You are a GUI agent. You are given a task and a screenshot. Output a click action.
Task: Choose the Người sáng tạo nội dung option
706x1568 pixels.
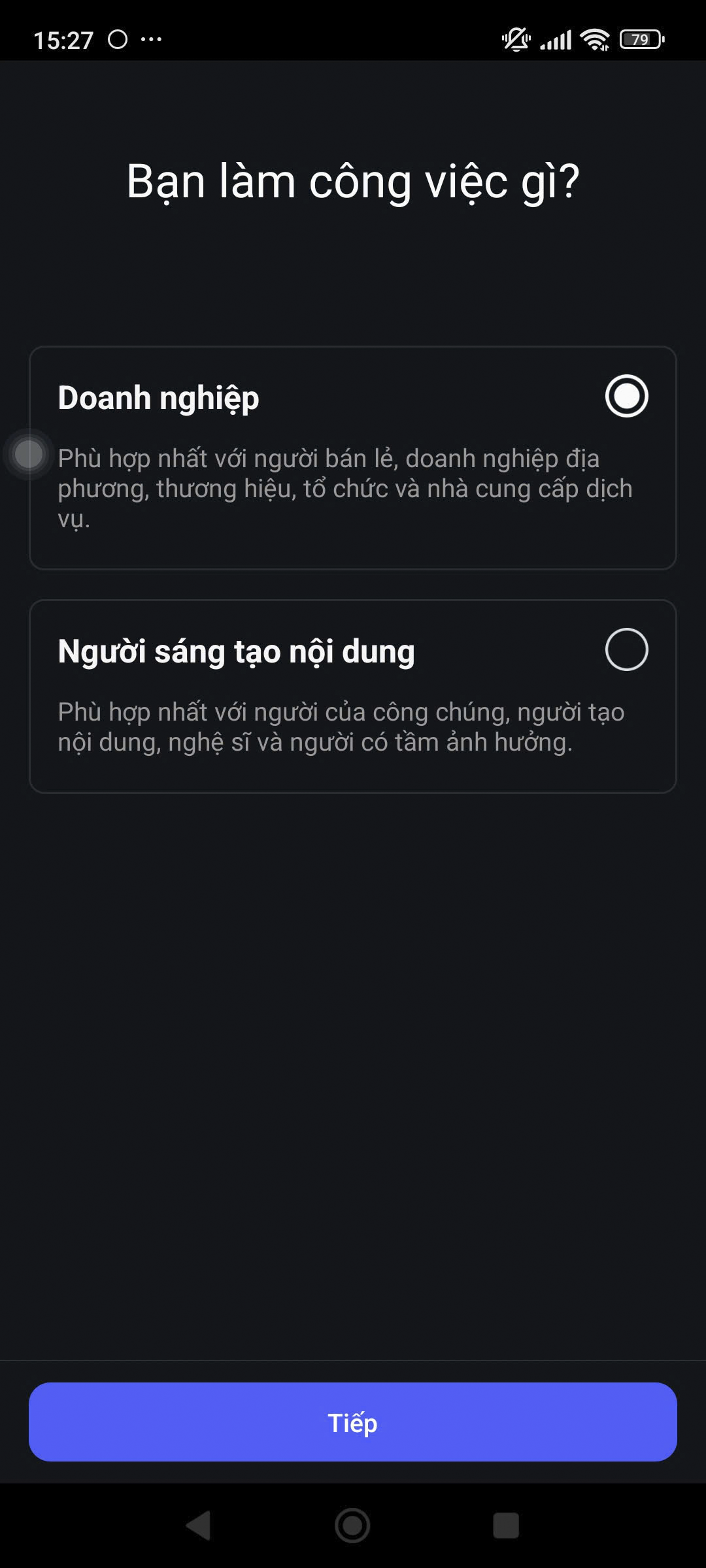pyautogui.click(x=626, y=649)
